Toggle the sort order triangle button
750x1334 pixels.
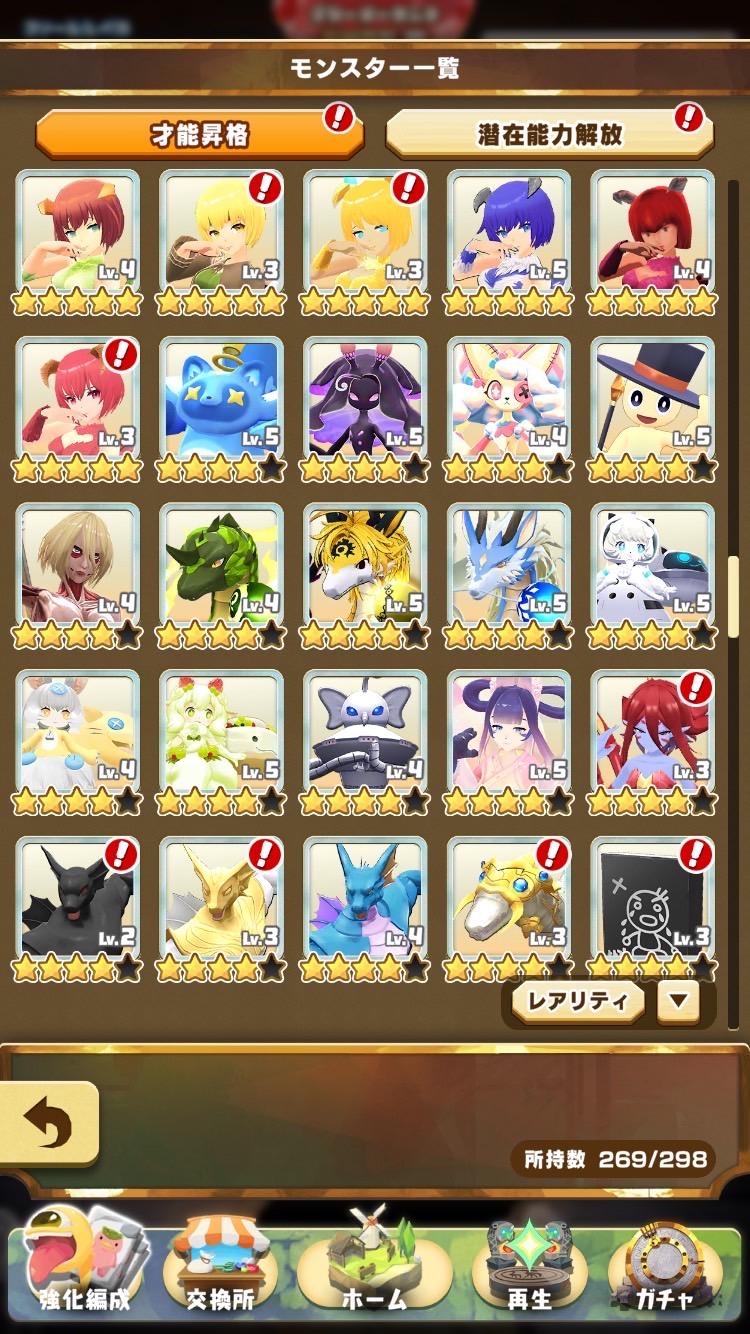678,1001
